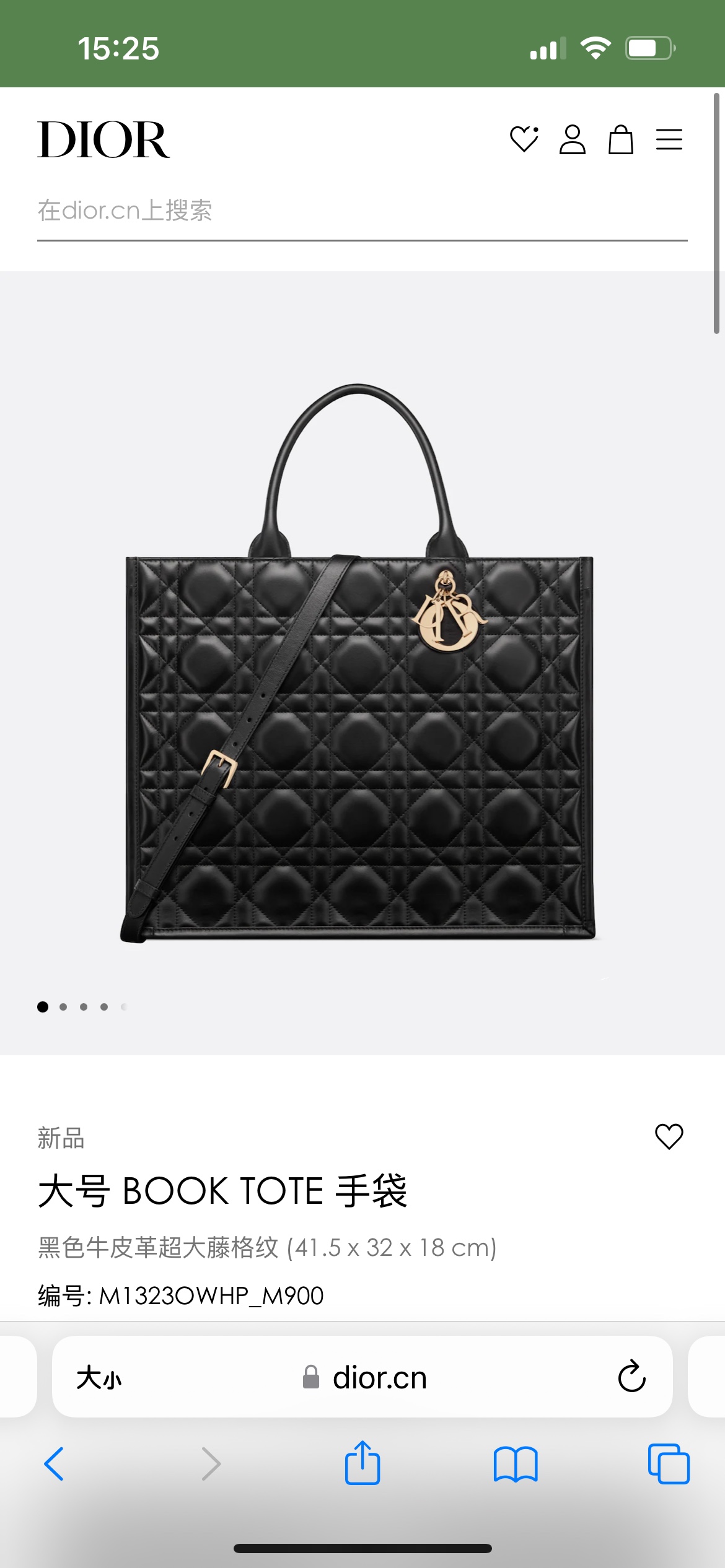Open Safari bookmarks
The width and height of the screenshot is (725, 1568).
click(x=515, y=1464)
